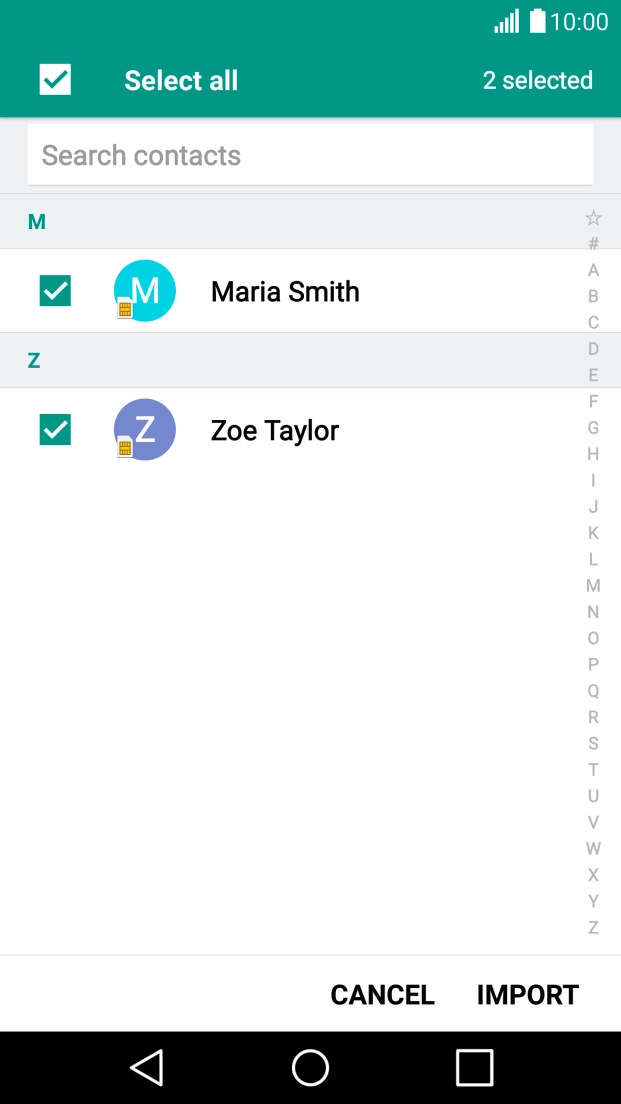The width and height of the screenshot is (621, 1104).
Task: Cancel the contact import
Action: 382,995
